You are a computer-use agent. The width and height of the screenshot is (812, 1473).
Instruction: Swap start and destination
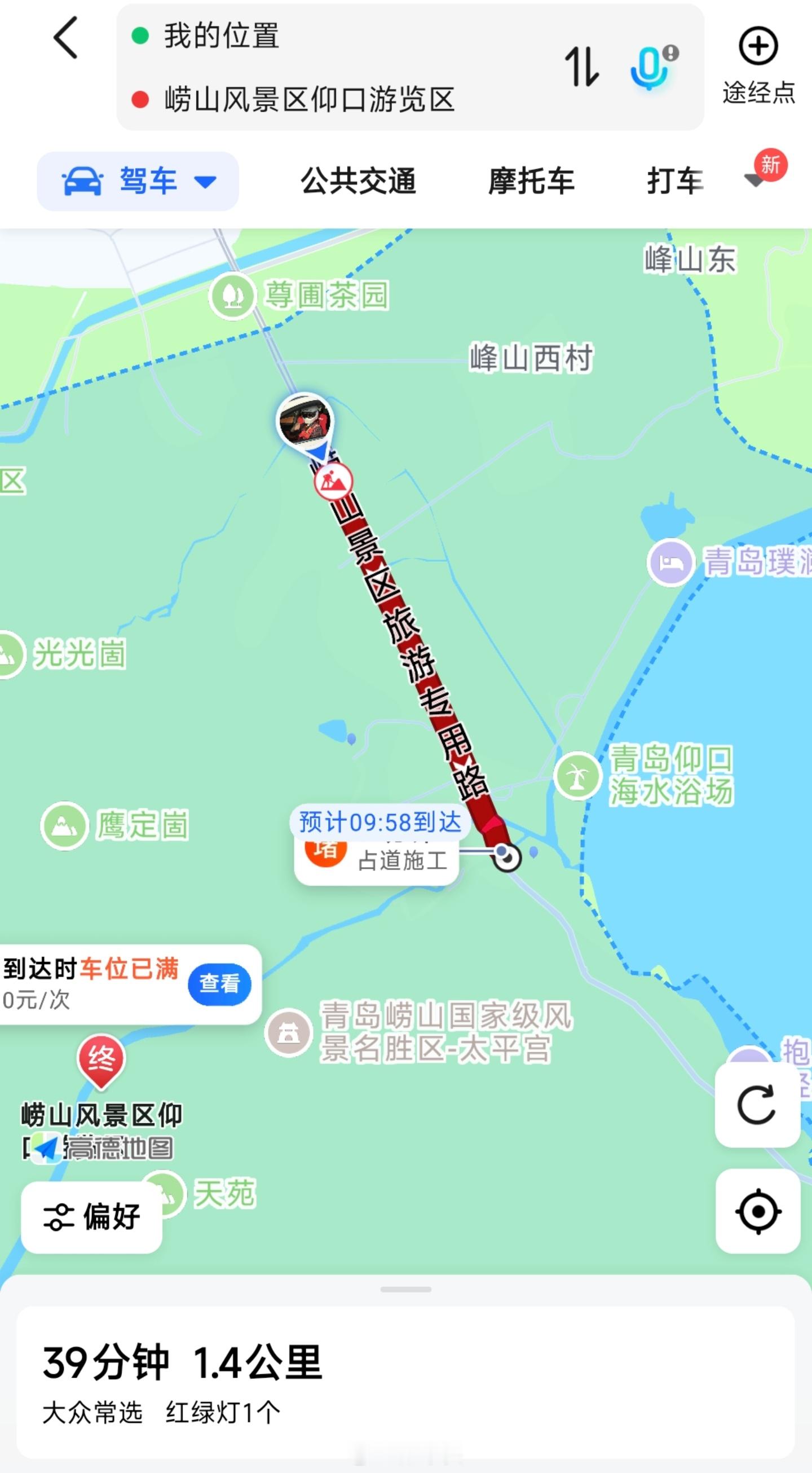click(x=582, y=68)
